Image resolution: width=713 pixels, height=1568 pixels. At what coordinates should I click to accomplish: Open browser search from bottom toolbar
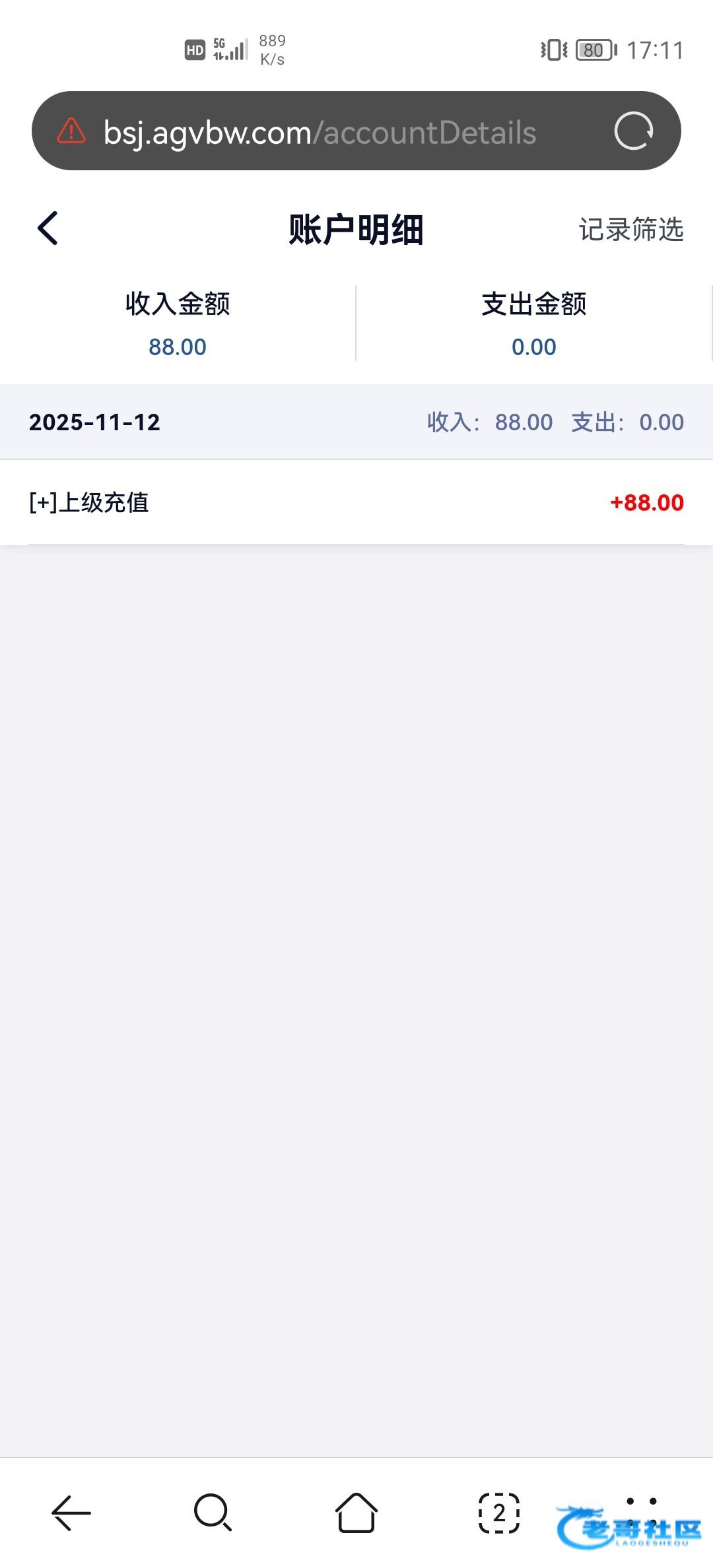[x=213, y=1512]
